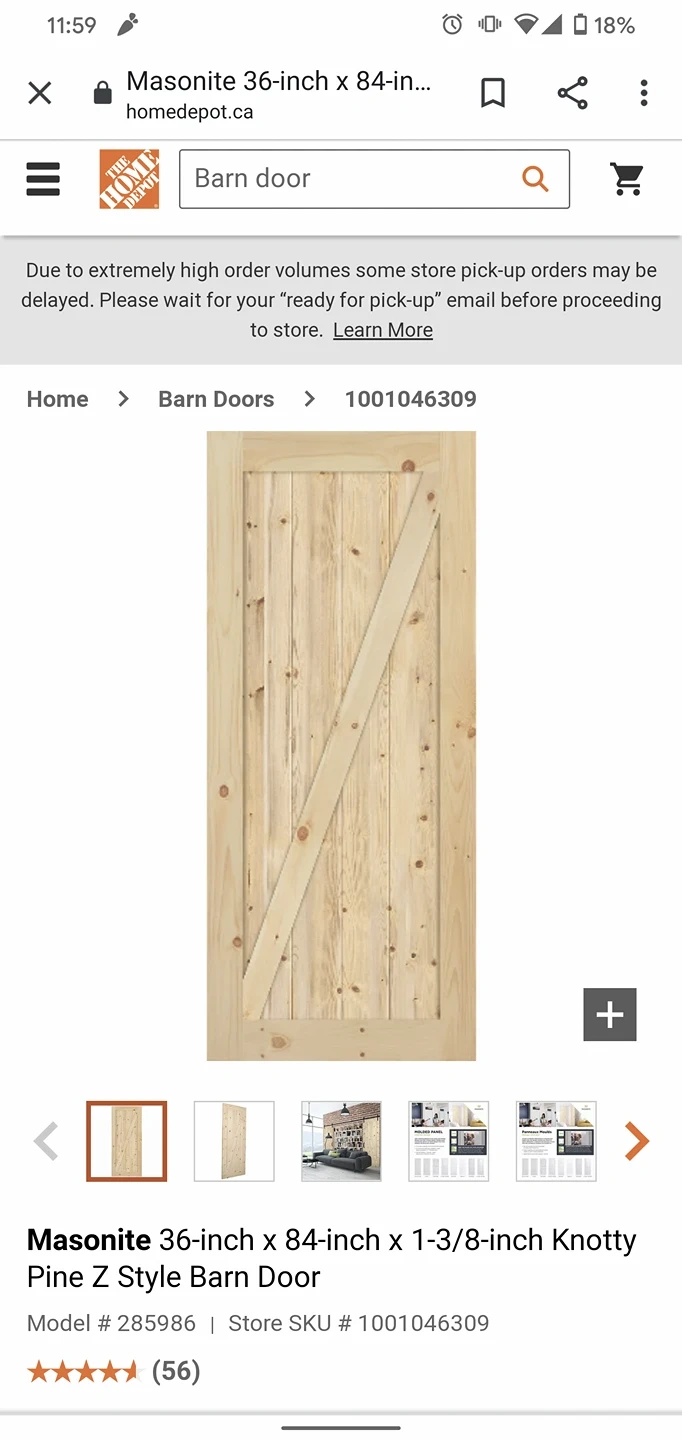The width and height of the screenshot is (682, 1440).
Task: Follow the Learn More link
Action: pos(383,330)
